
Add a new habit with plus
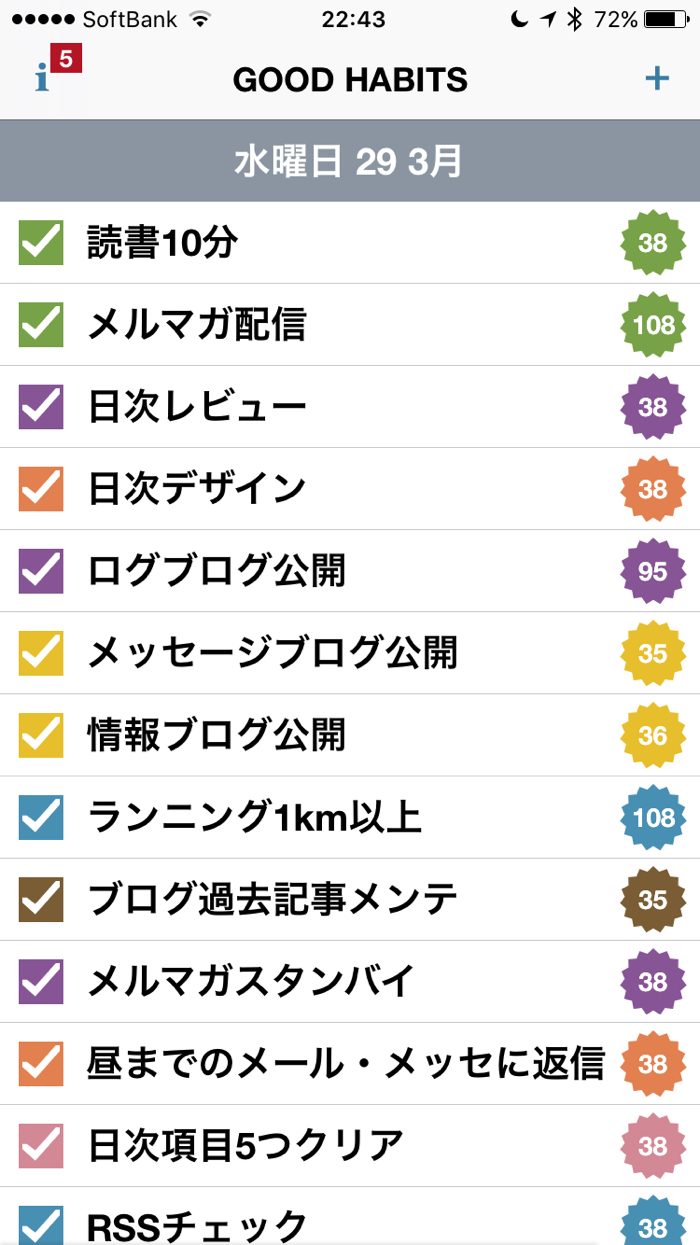656,79
